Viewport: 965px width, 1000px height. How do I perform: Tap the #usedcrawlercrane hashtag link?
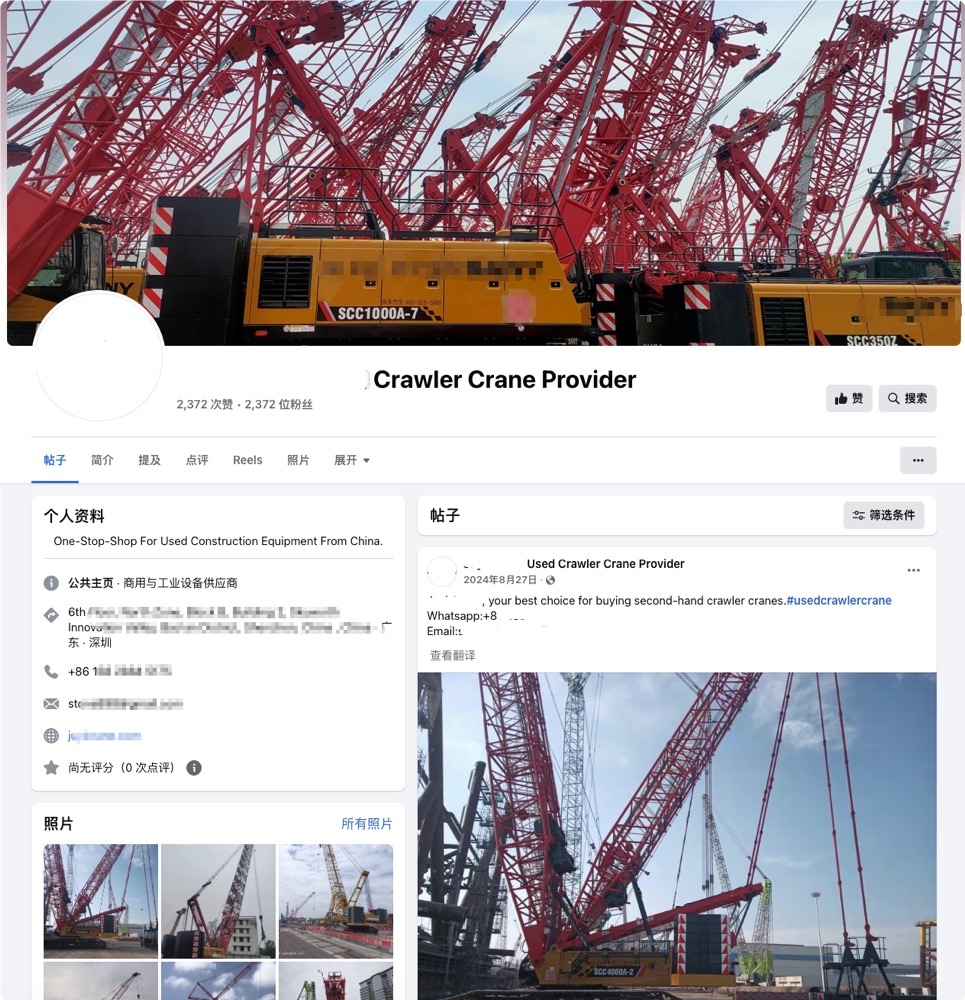(x=838, y=601)
